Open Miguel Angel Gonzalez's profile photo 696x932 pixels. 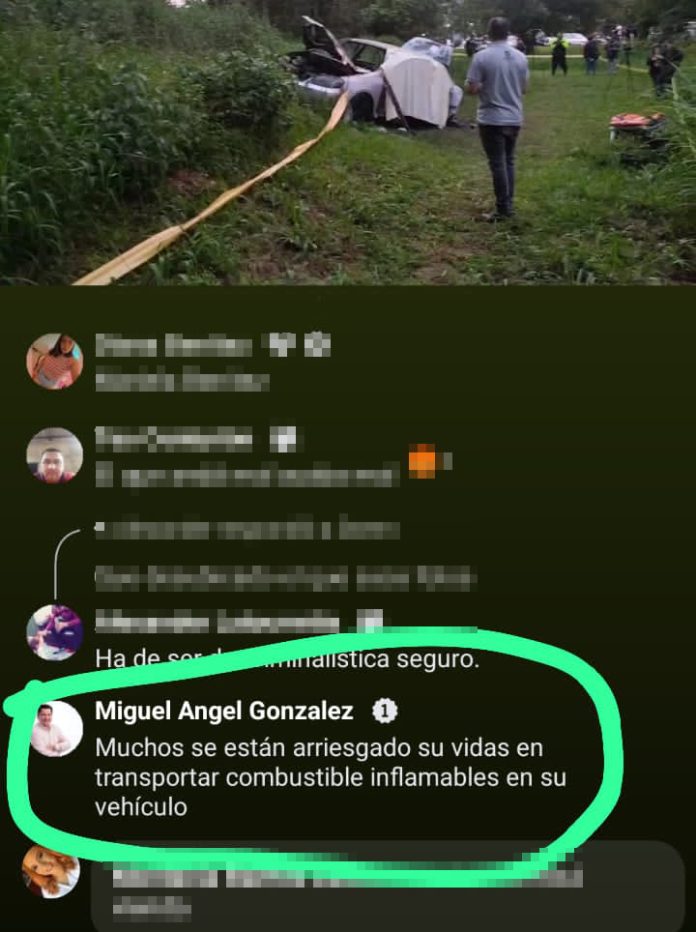55,728
